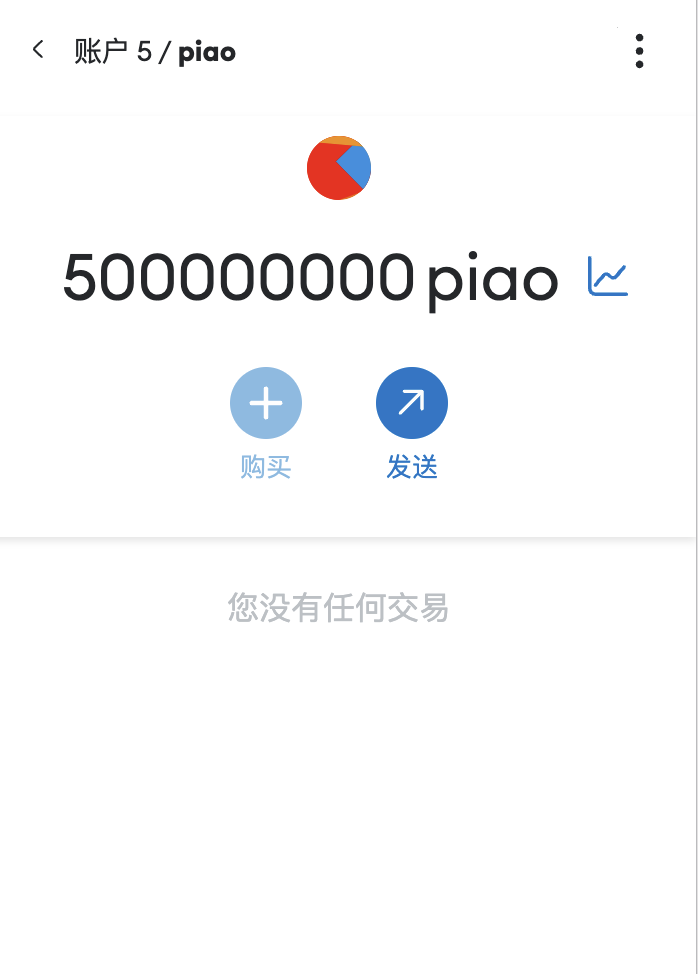Go back from the piao token page
698x974 pixels.
[x=39, y=50]
